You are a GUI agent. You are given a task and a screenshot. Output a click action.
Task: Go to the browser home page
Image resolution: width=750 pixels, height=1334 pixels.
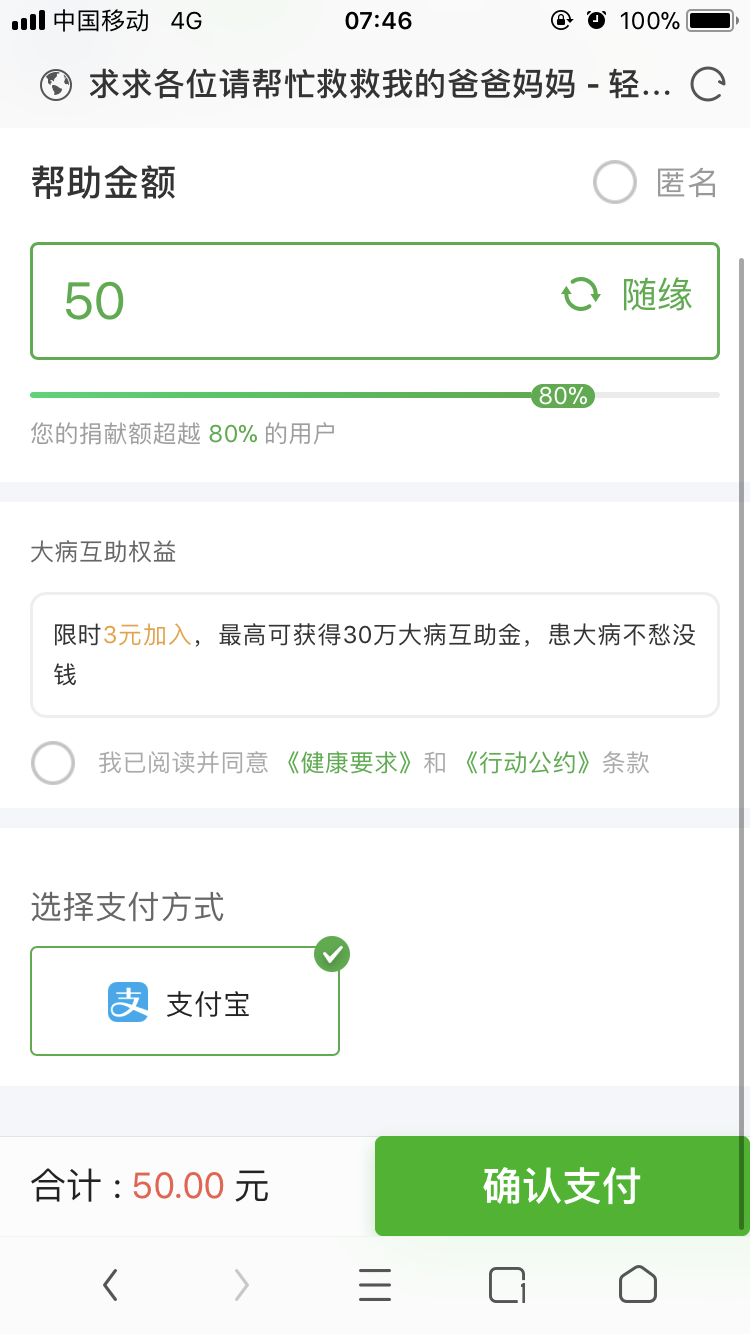(x=637, y=1284)
